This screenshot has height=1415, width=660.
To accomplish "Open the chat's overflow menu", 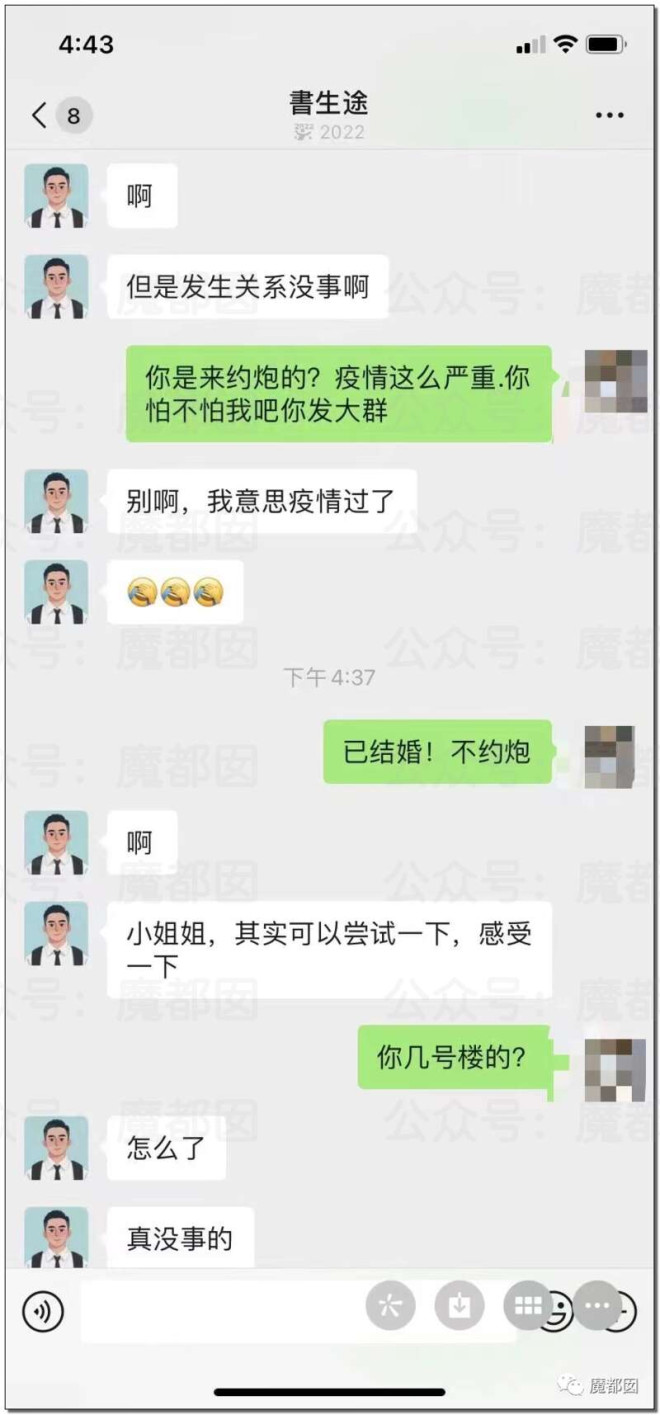I will [609, 115].
